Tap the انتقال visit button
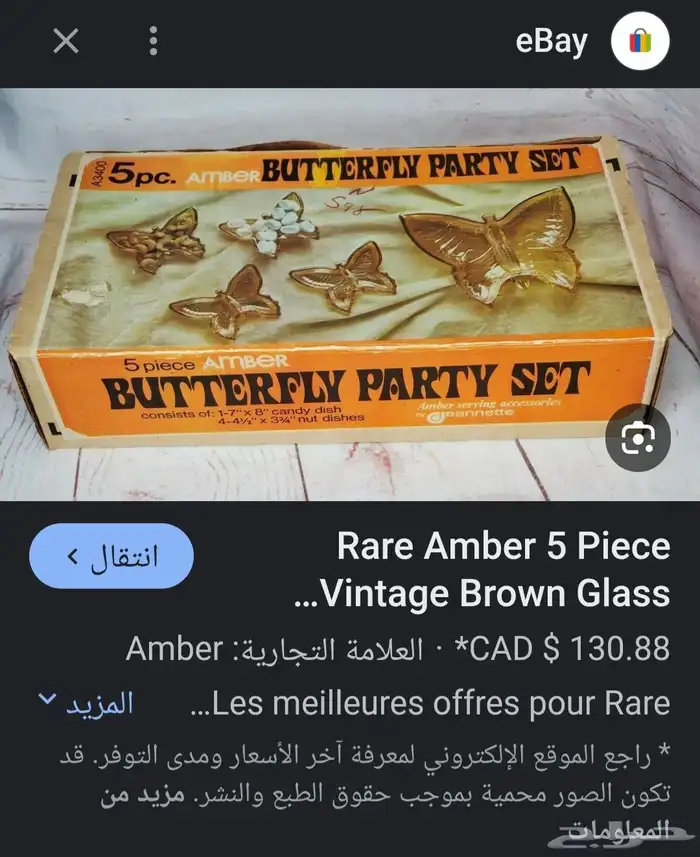Screen dimensions: 700x857 pyautogui.click(x=111, y=555)
